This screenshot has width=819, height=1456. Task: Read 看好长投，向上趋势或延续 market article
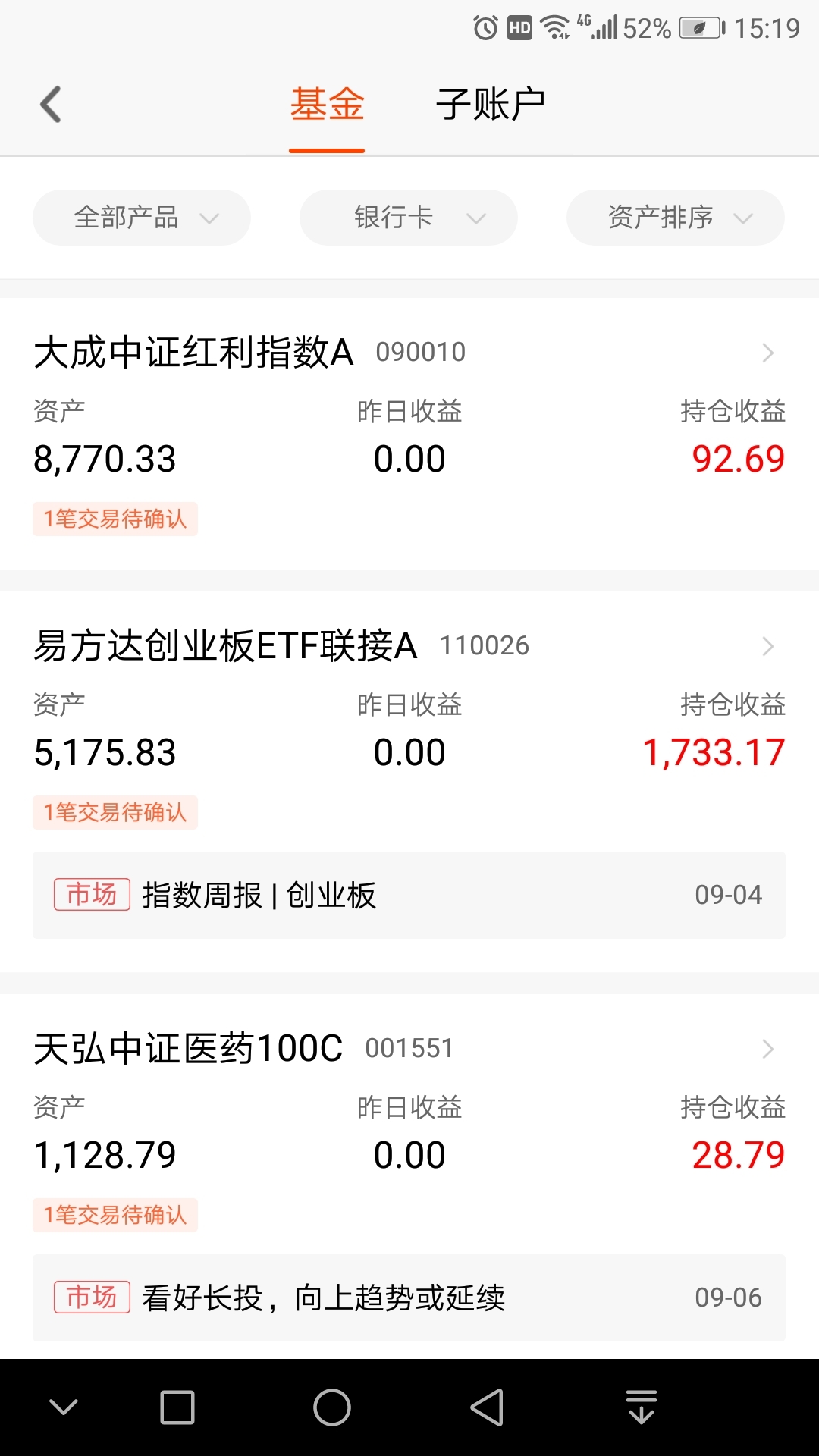point(409,1298)
